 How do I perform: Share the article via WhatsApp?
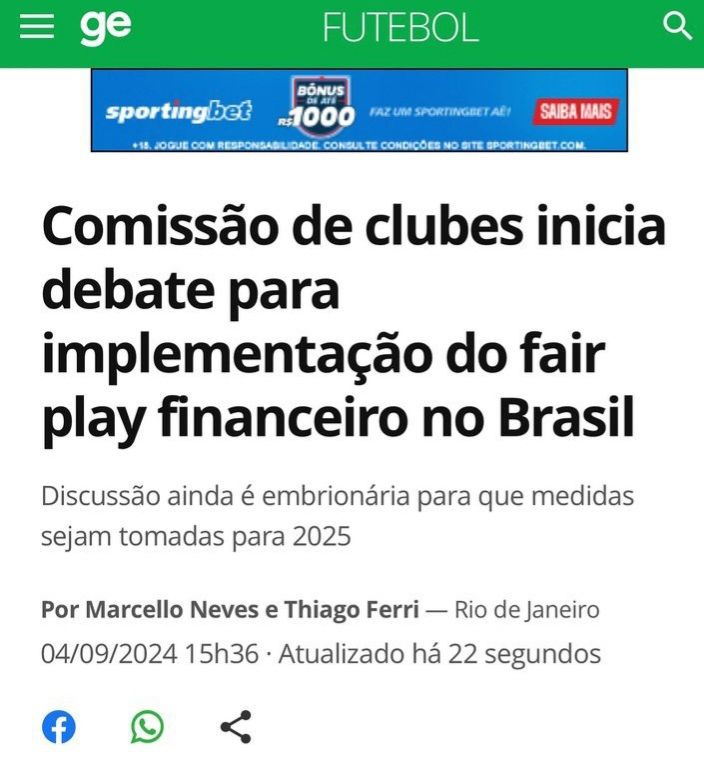(147, 726)
